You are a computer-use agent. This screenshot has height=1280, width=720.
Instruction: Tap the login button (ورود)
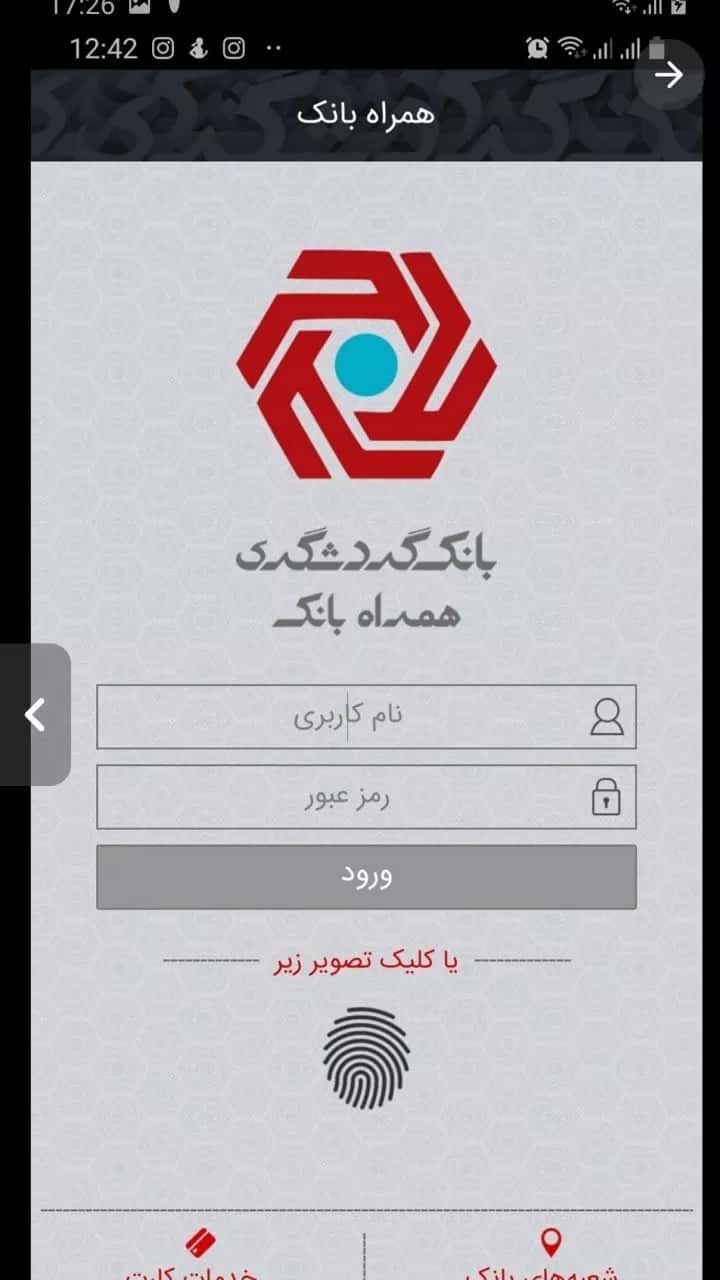click(365, 877)
